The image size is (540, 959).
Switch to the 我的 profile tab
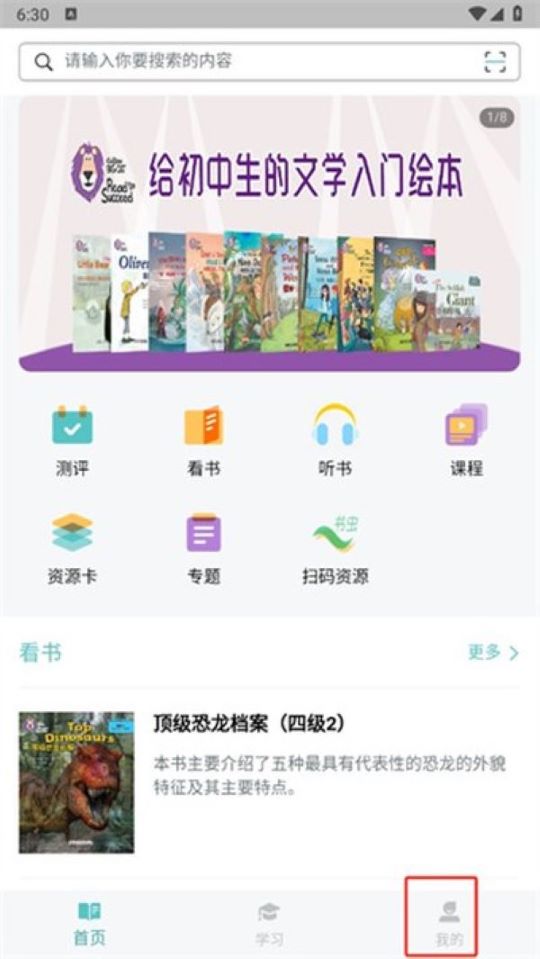tap(449, 924)
